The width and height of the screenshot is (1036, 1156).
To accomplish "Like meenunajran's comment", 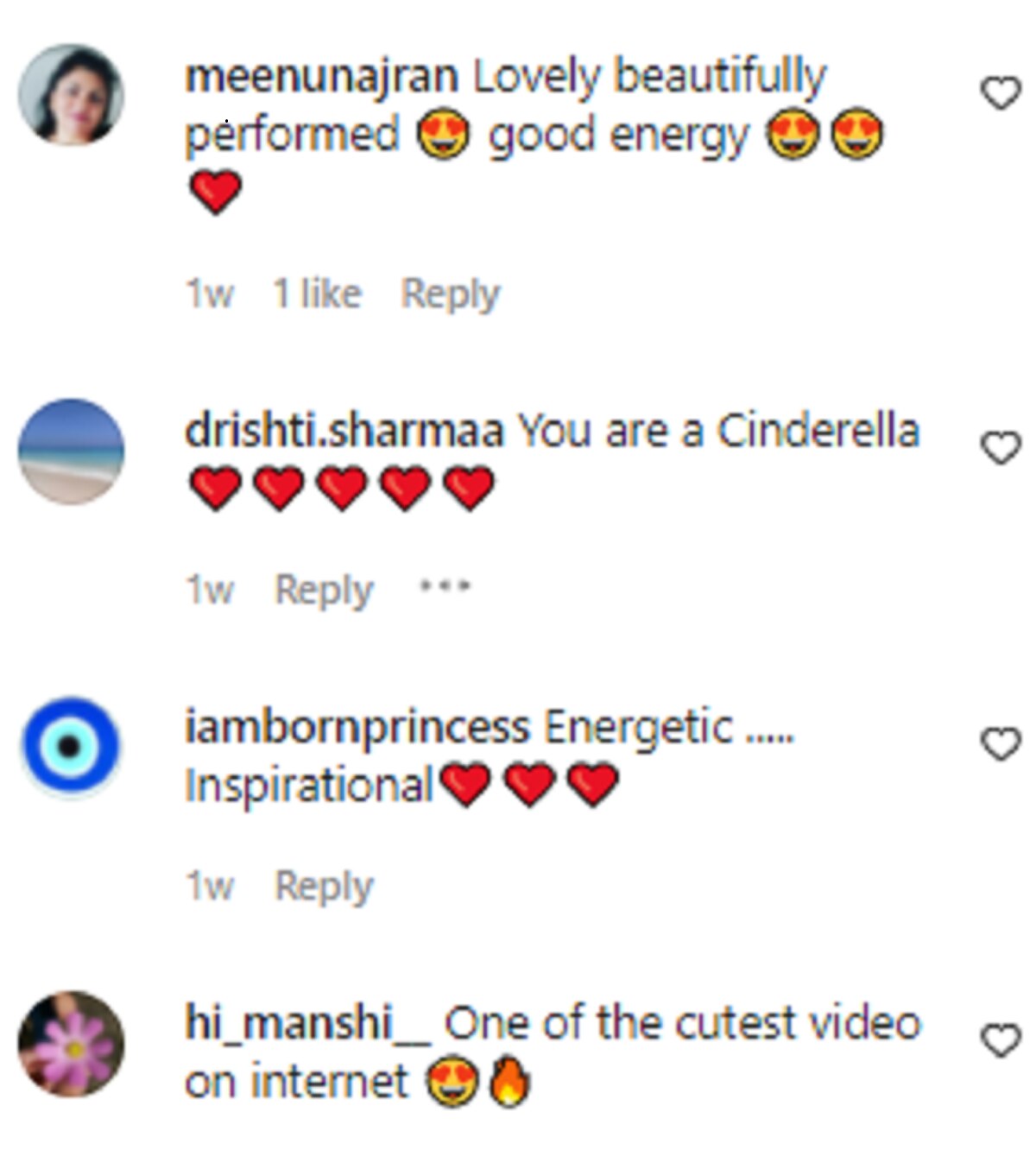I will click(x=1001, y=93).
